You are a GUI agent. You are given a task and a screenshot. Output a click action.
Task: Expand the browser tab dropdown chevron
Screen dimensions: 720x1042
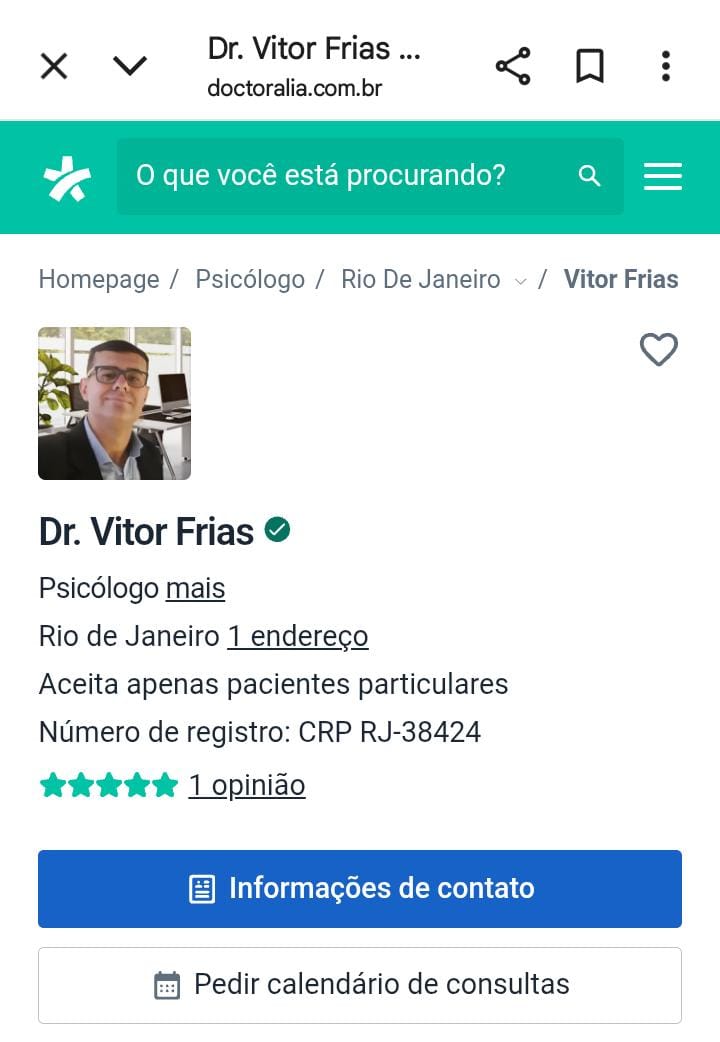pos(130,67)
